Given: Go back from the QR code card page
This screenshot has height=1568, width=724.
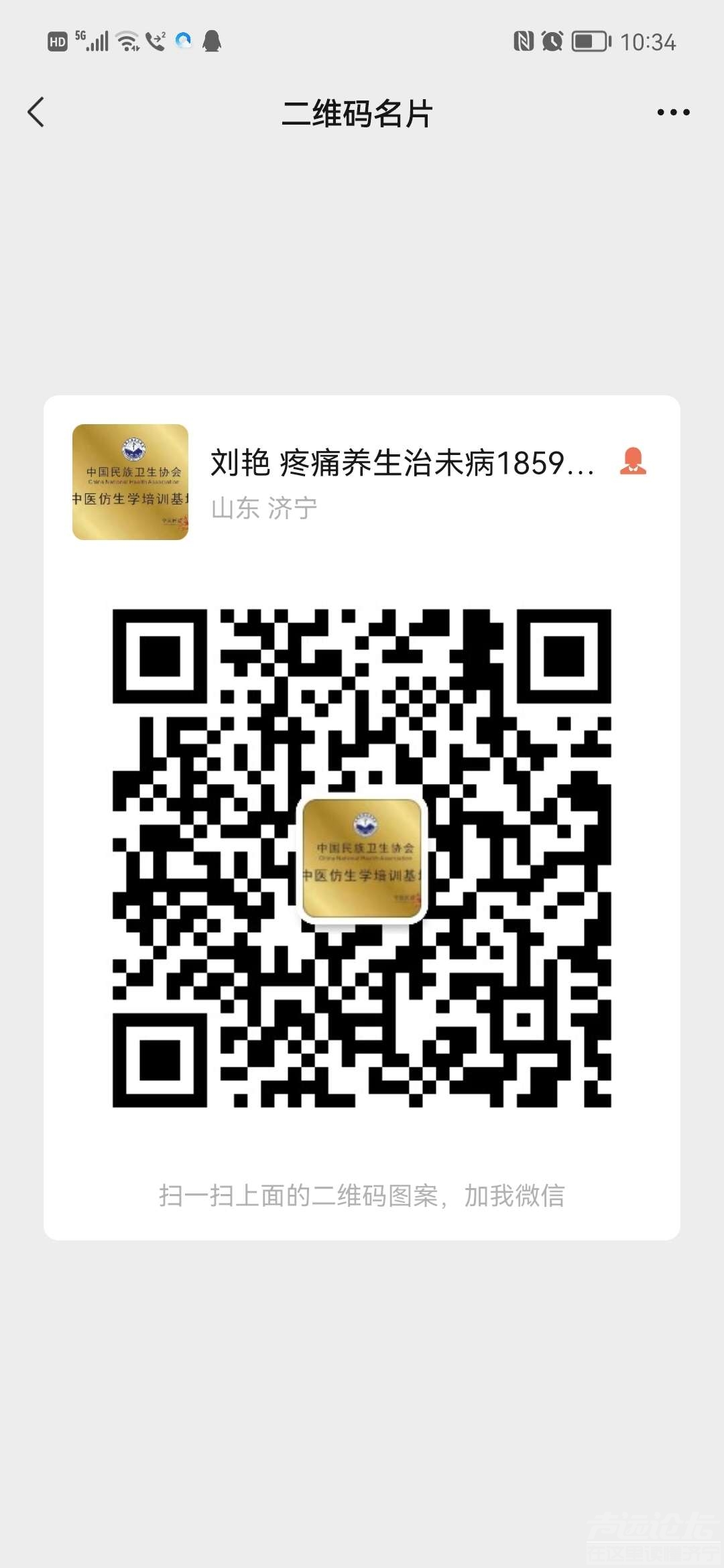Looking at the screenshot, I should pyautogui.click(x=36, y=113).
